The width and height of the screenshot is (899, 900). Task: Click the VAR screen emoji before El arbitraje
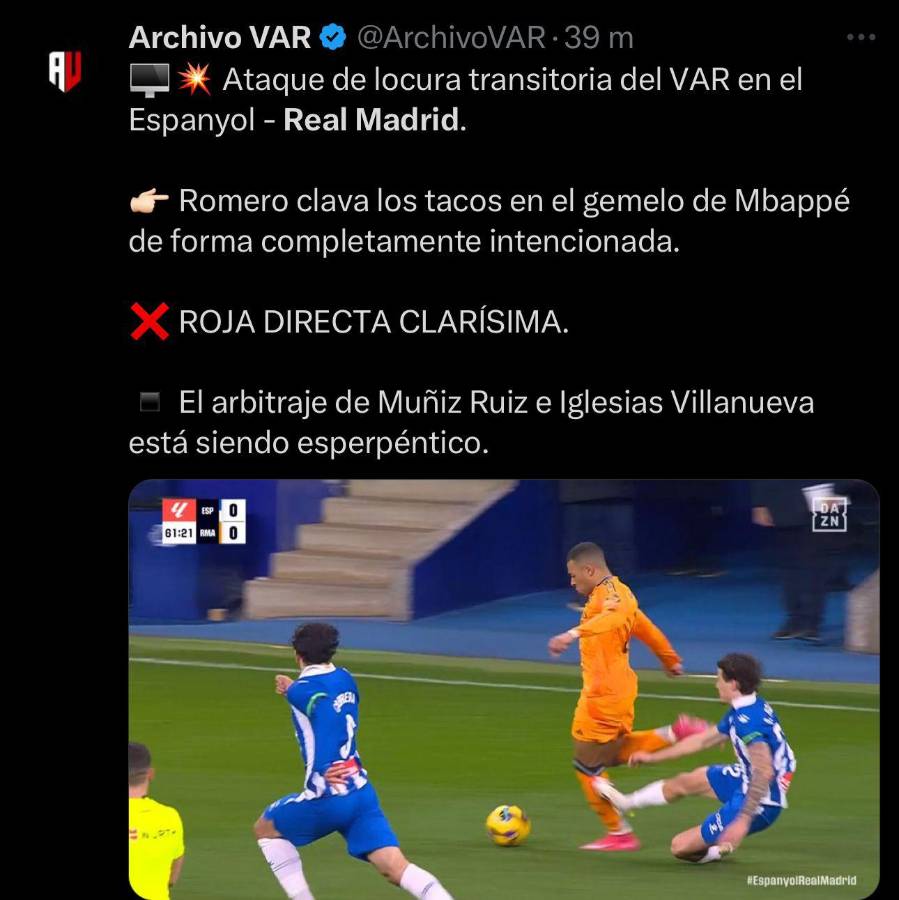point(149,404)
